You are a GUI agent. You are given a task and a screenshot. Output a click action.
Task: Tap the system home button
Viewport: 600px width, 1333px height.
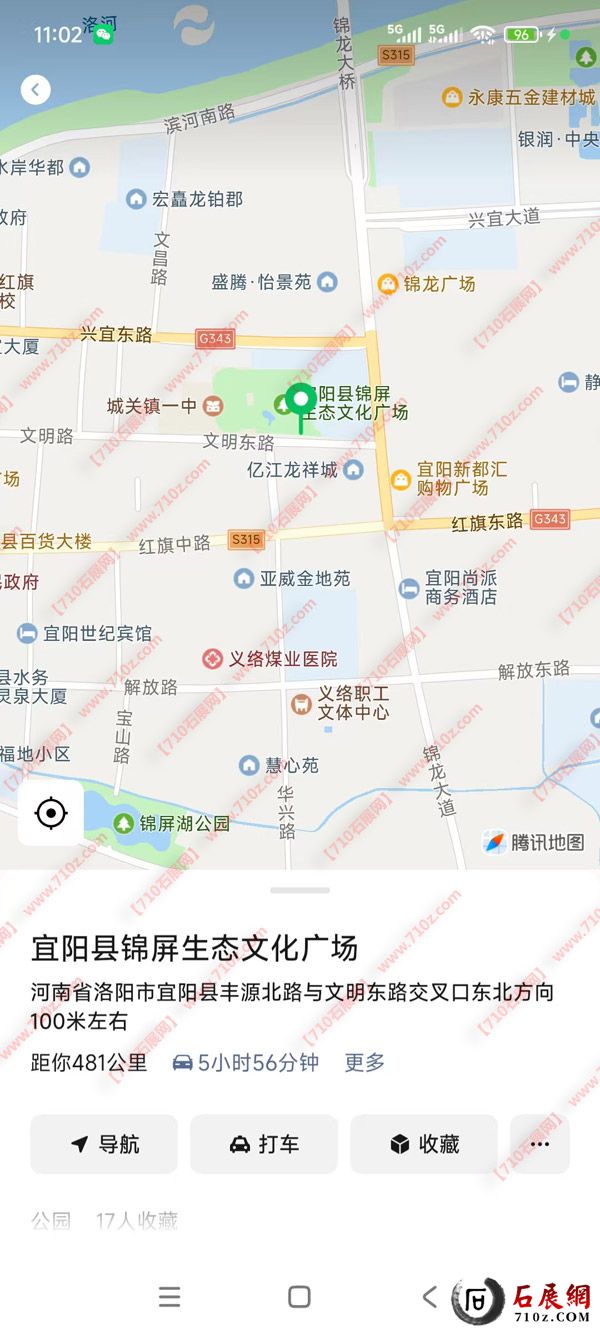(x=299, y=1297)
